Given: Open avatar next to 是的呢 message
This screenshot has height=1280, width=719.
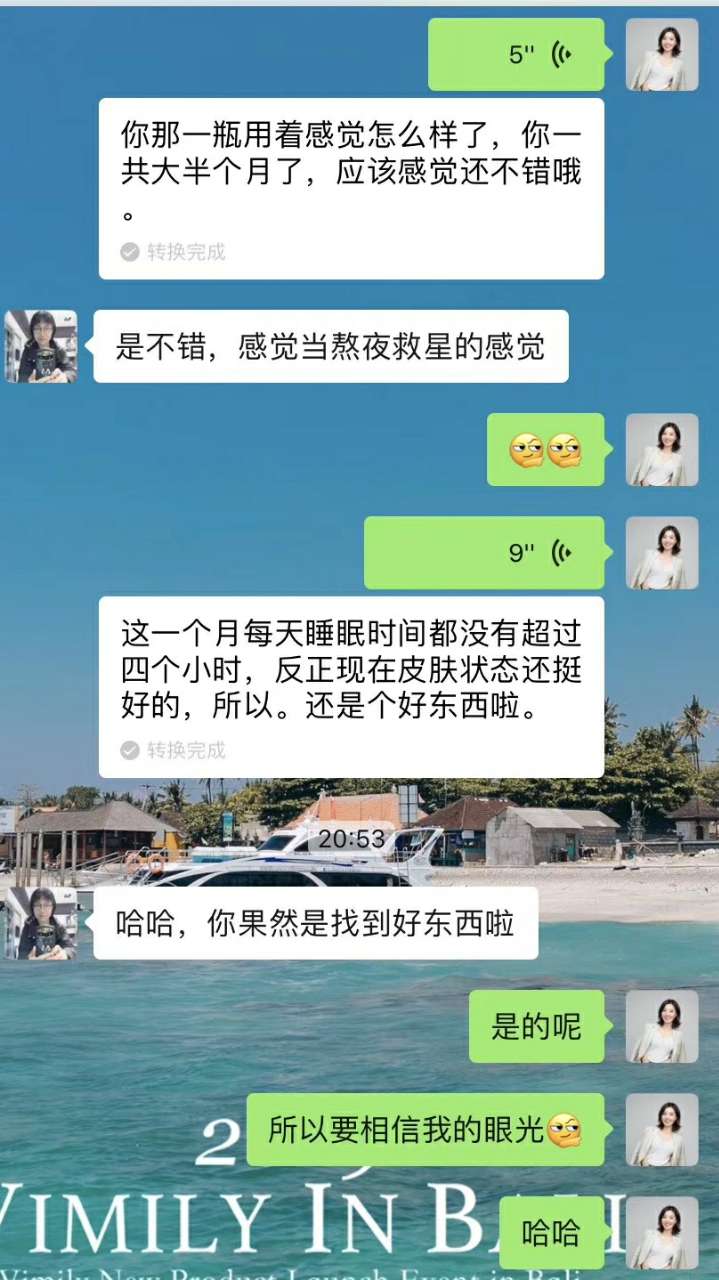Looking at the screenshot, I should (662, 1026).
